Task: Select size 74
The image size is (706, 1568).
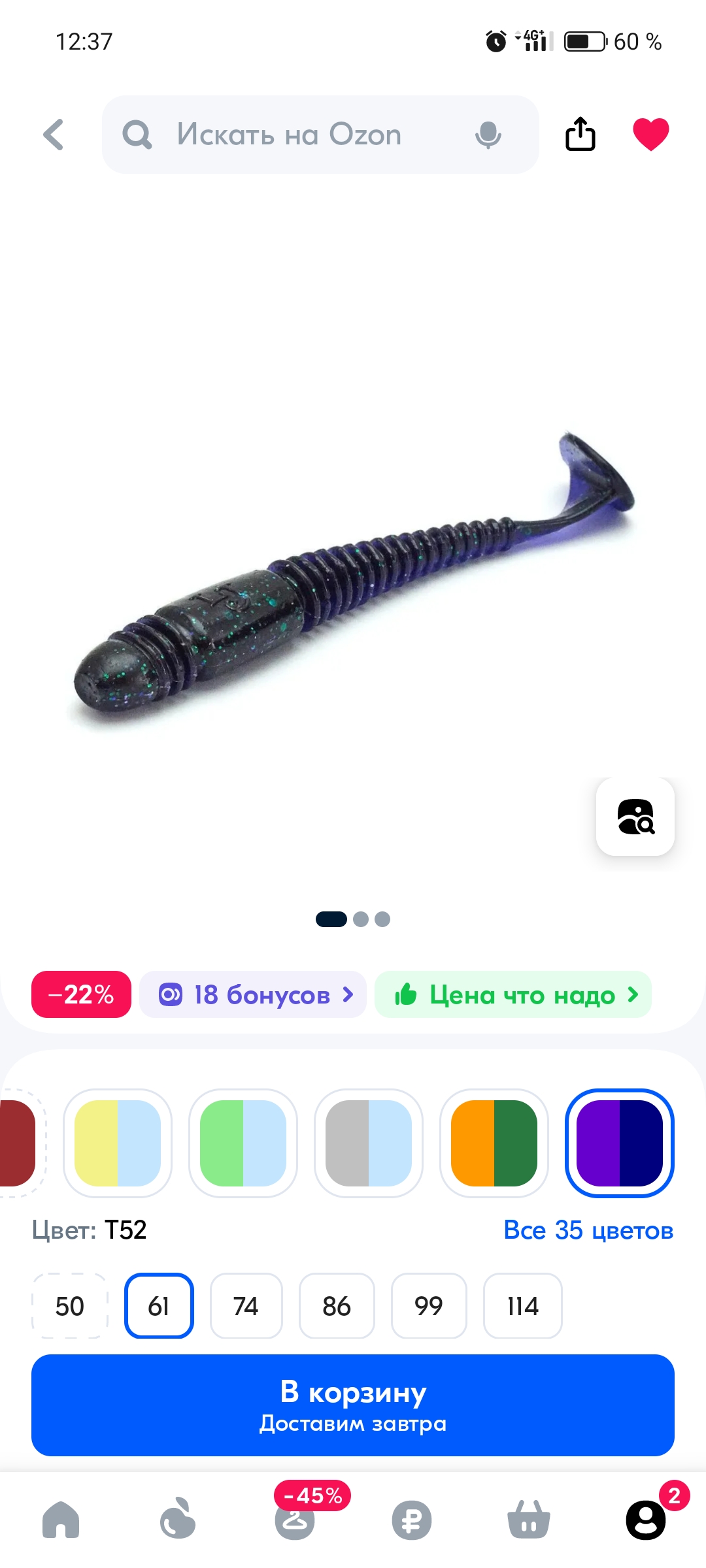Action: coord(246,1306)
